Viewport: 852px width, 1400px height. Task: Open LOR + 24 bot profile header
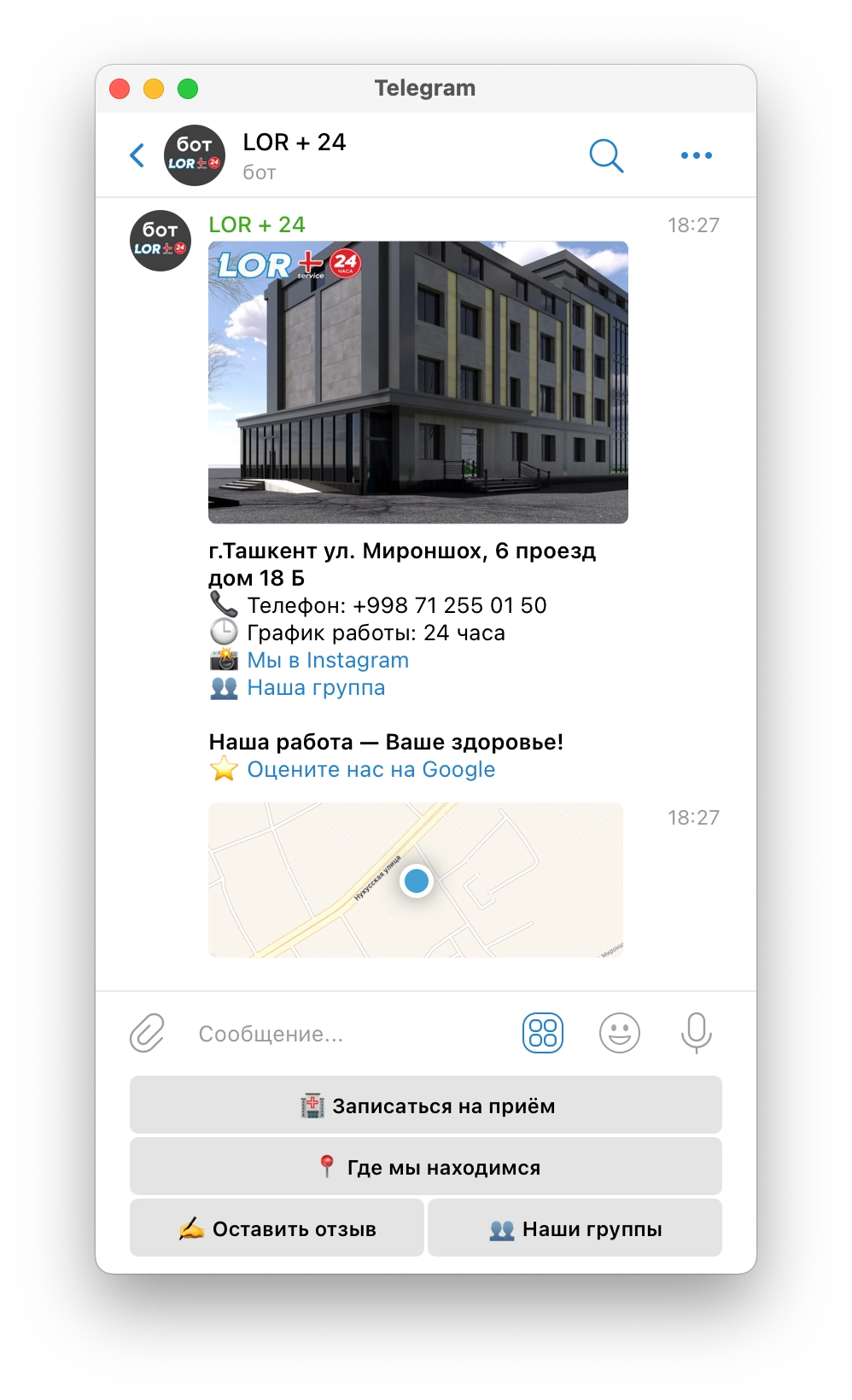click(294, 155)
